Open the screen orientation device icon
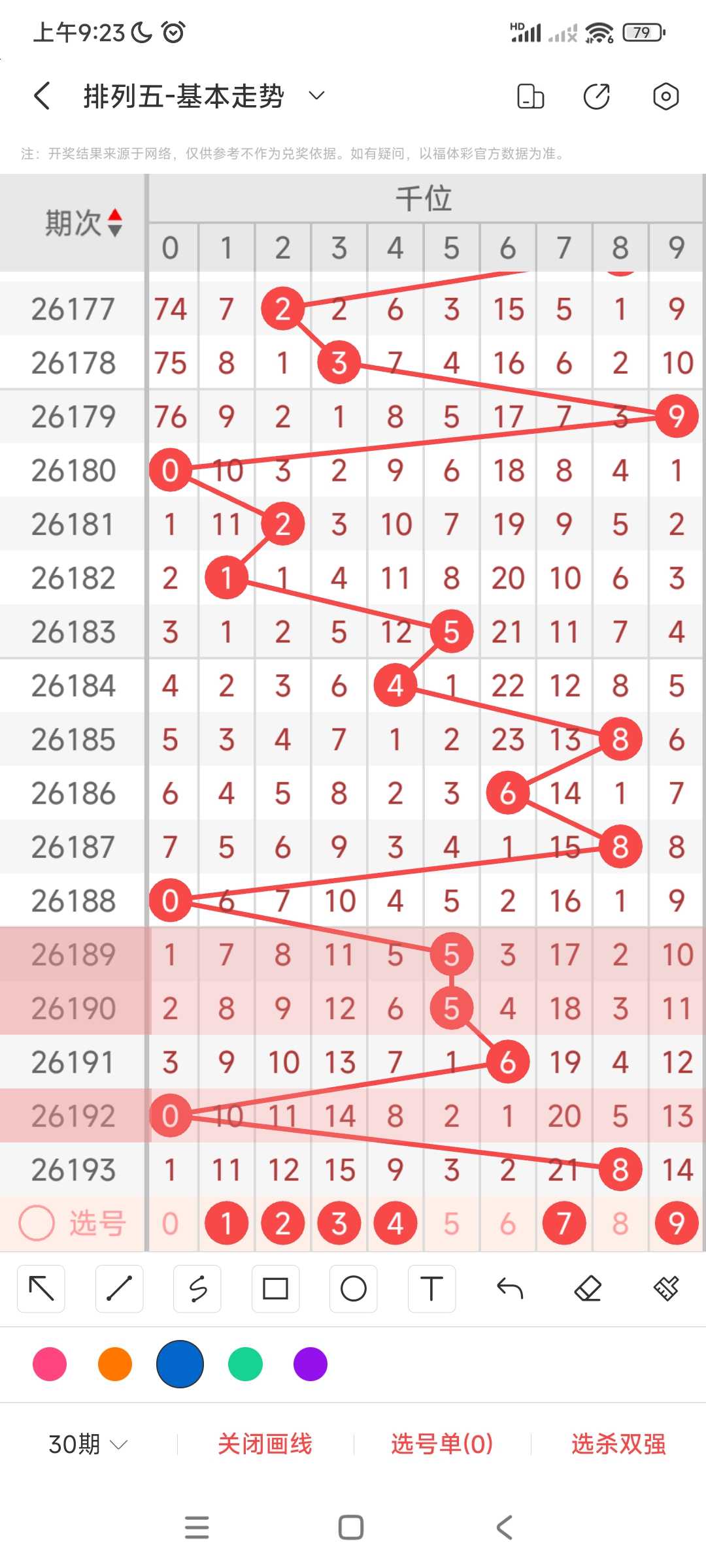The width and height of the screenshot is (706, 1568). coord(530,96)
